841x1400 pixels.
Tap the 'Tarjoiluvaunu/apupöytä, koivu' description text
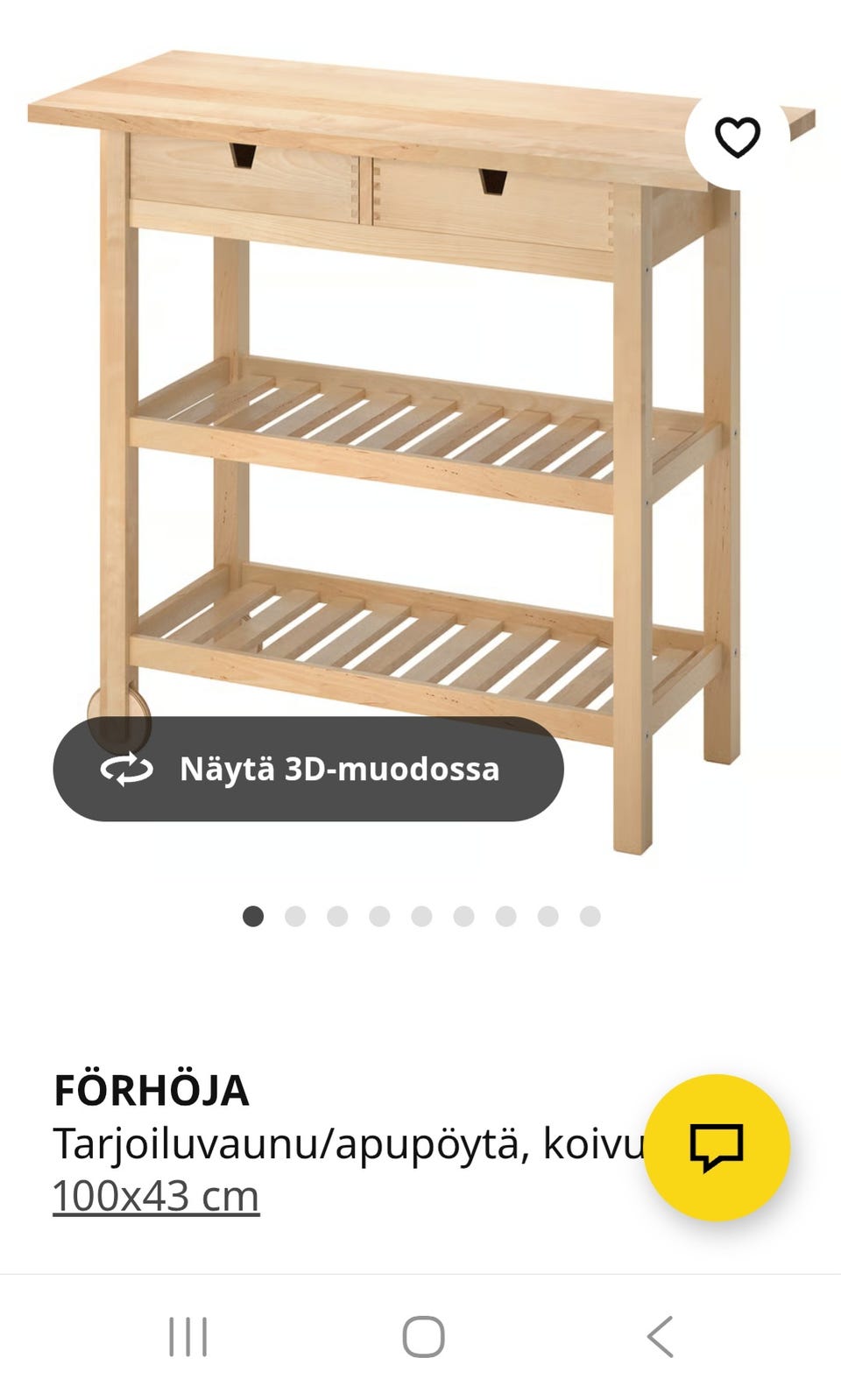click(346, 1143)
